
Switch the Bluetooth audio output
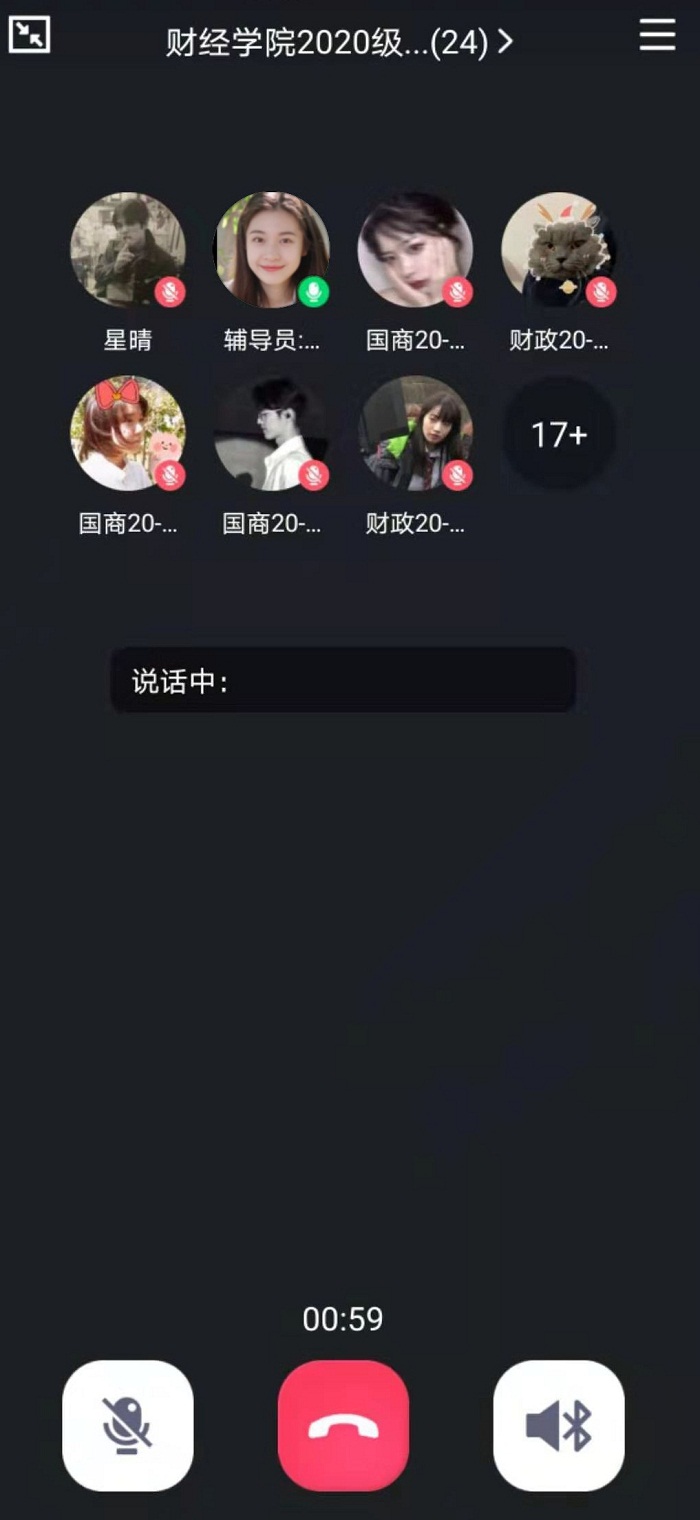point(559,1425)
